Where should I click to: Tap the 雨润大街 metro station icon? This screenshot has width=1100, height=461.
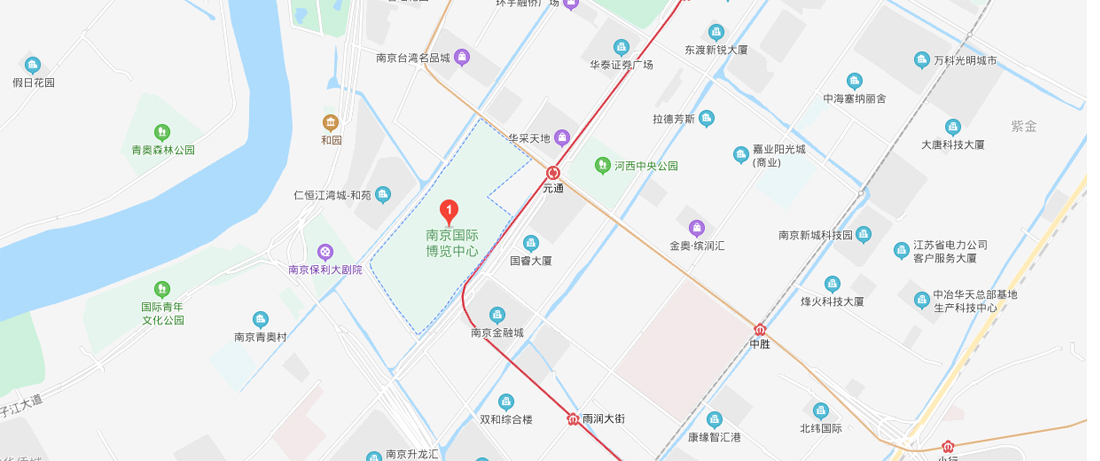573,418
